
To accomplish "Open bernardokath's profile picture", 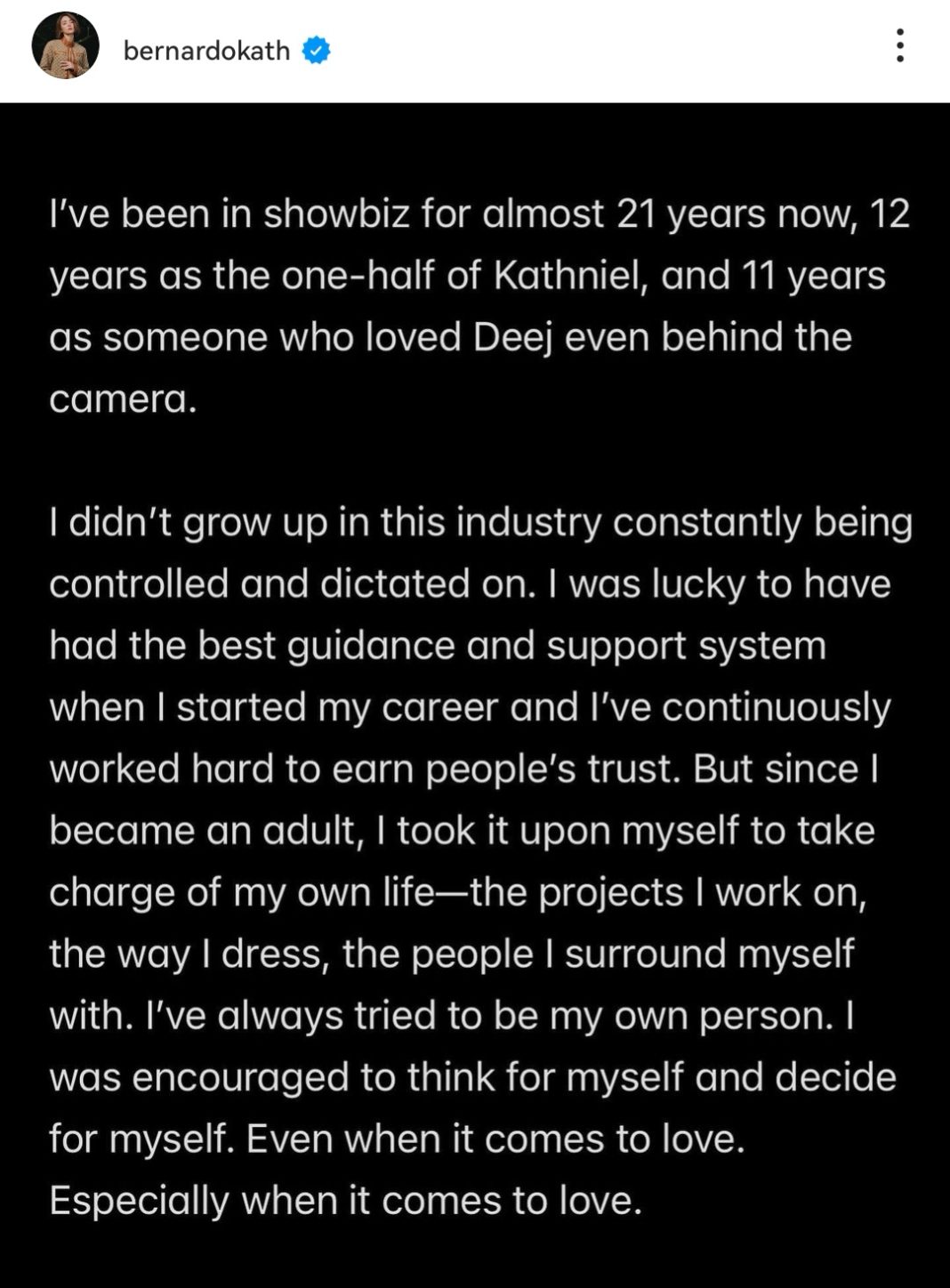I will coord(65,45).
